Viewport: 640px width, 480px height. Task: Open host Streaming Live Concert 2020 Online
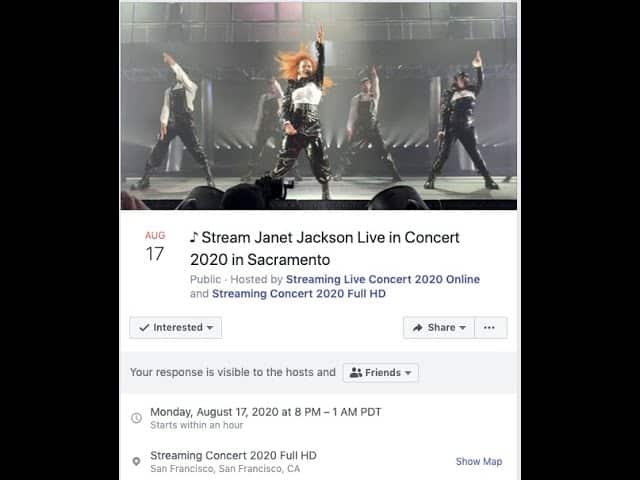pyautogui.click(x=382, y=279)
